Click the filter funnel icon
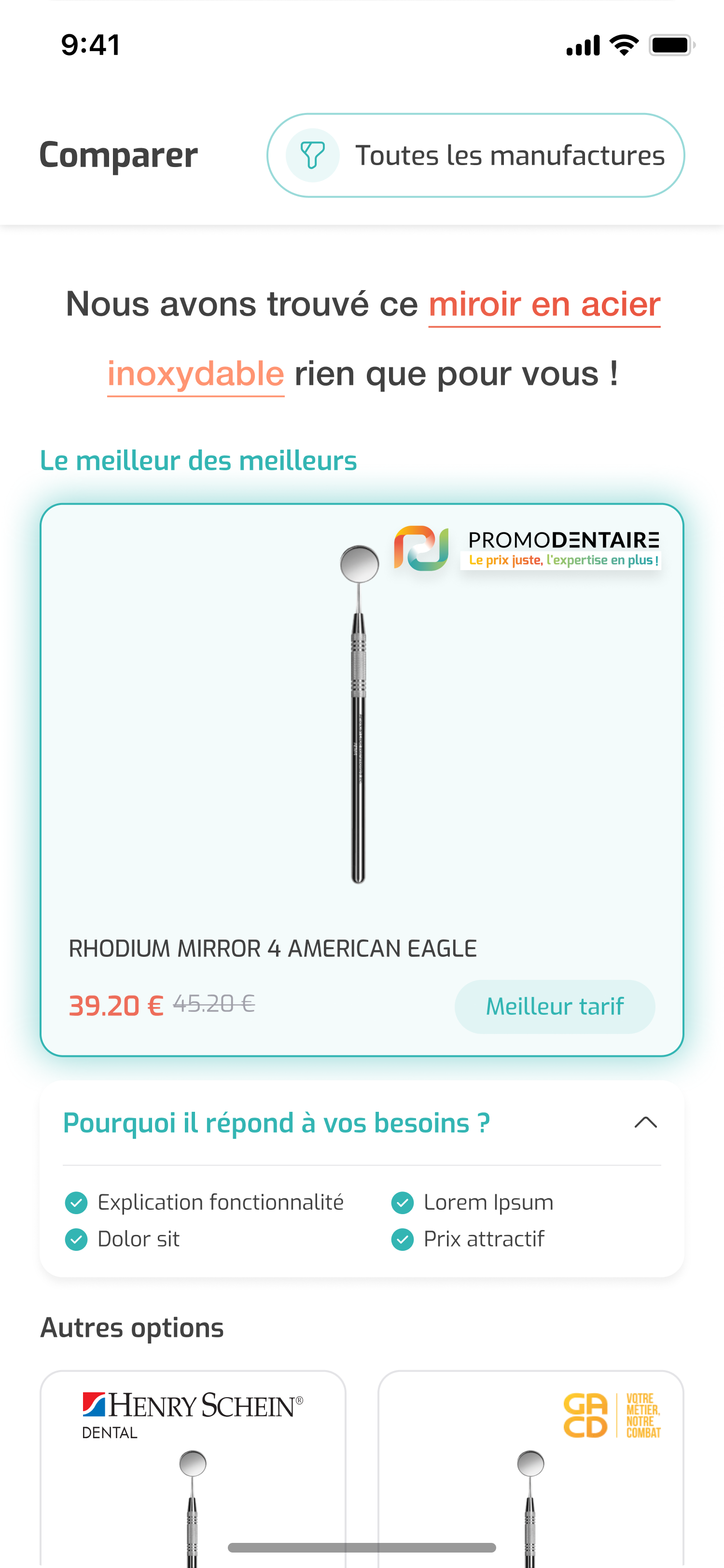Screen dimensions: 724x1568 click(x=312, y=155)
